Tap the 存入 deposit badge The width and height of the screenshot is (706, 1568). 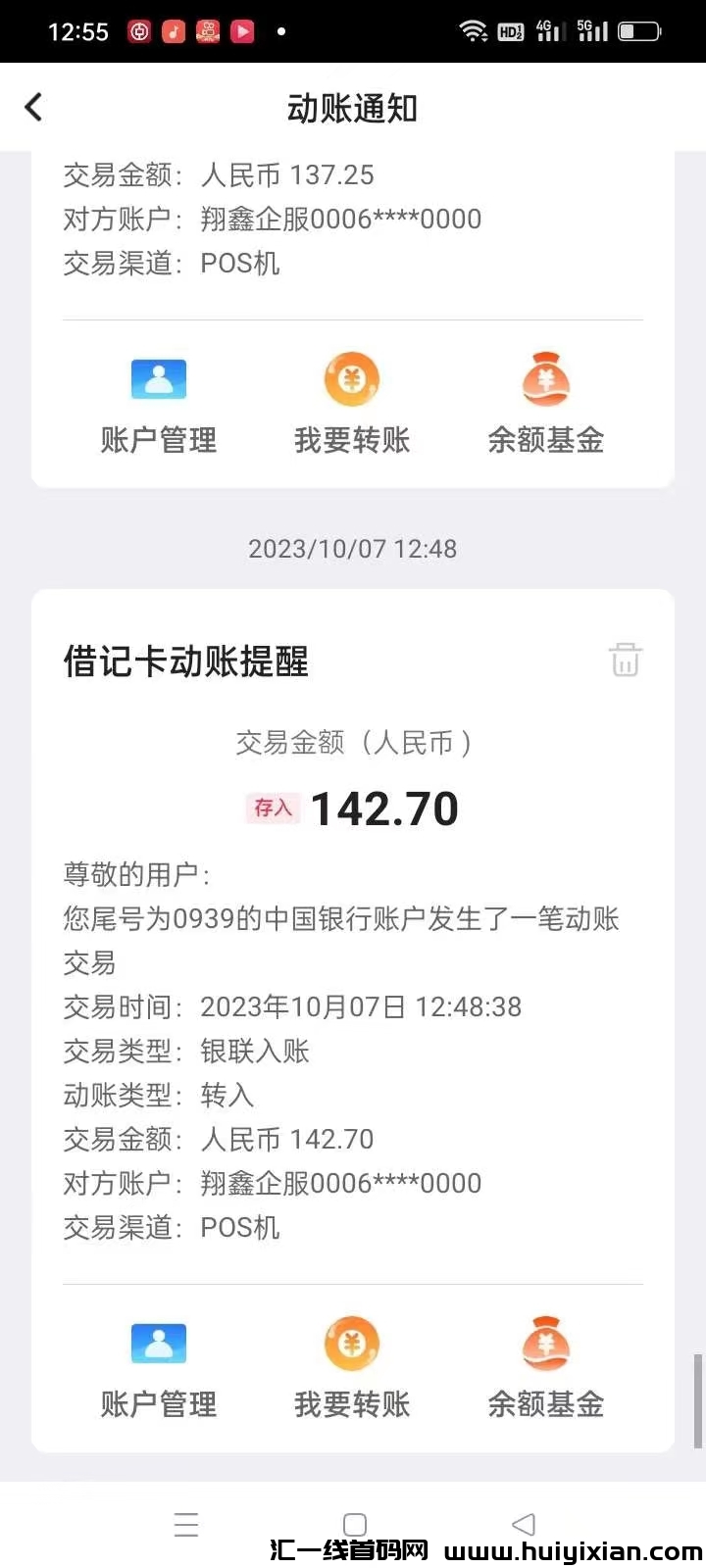click(273, 808)
